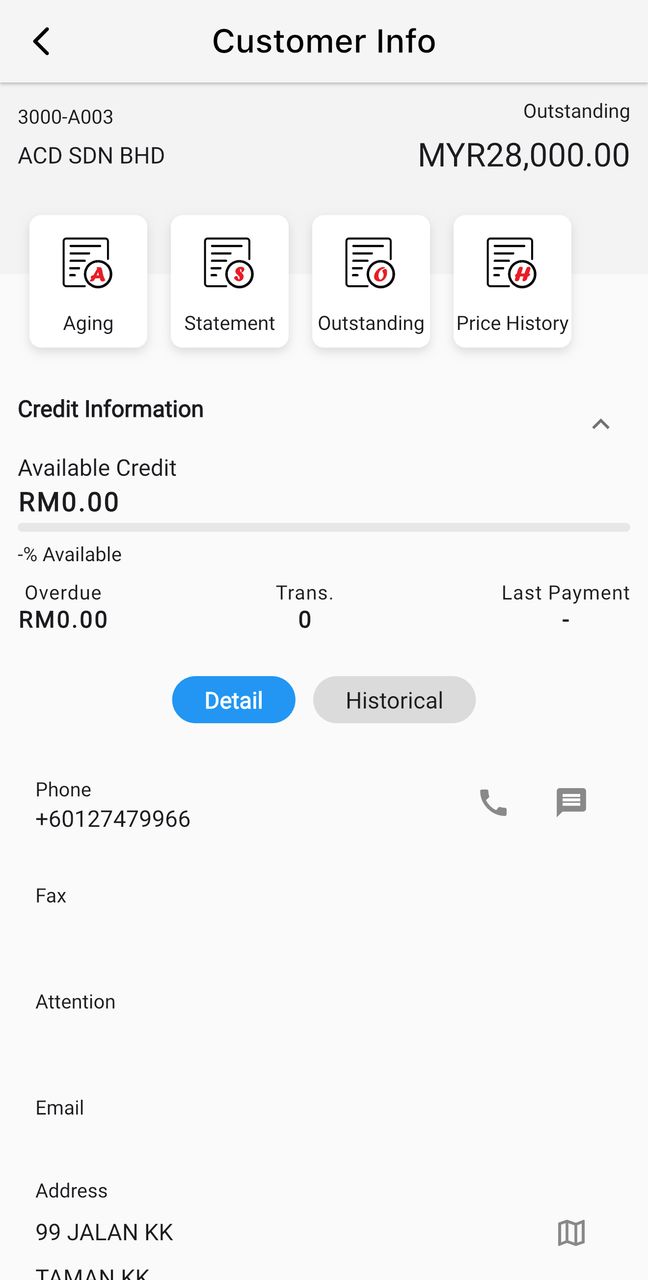View the Outstanding report card
The height and width of the screenshot is (1280, 648).
(371, 282)
